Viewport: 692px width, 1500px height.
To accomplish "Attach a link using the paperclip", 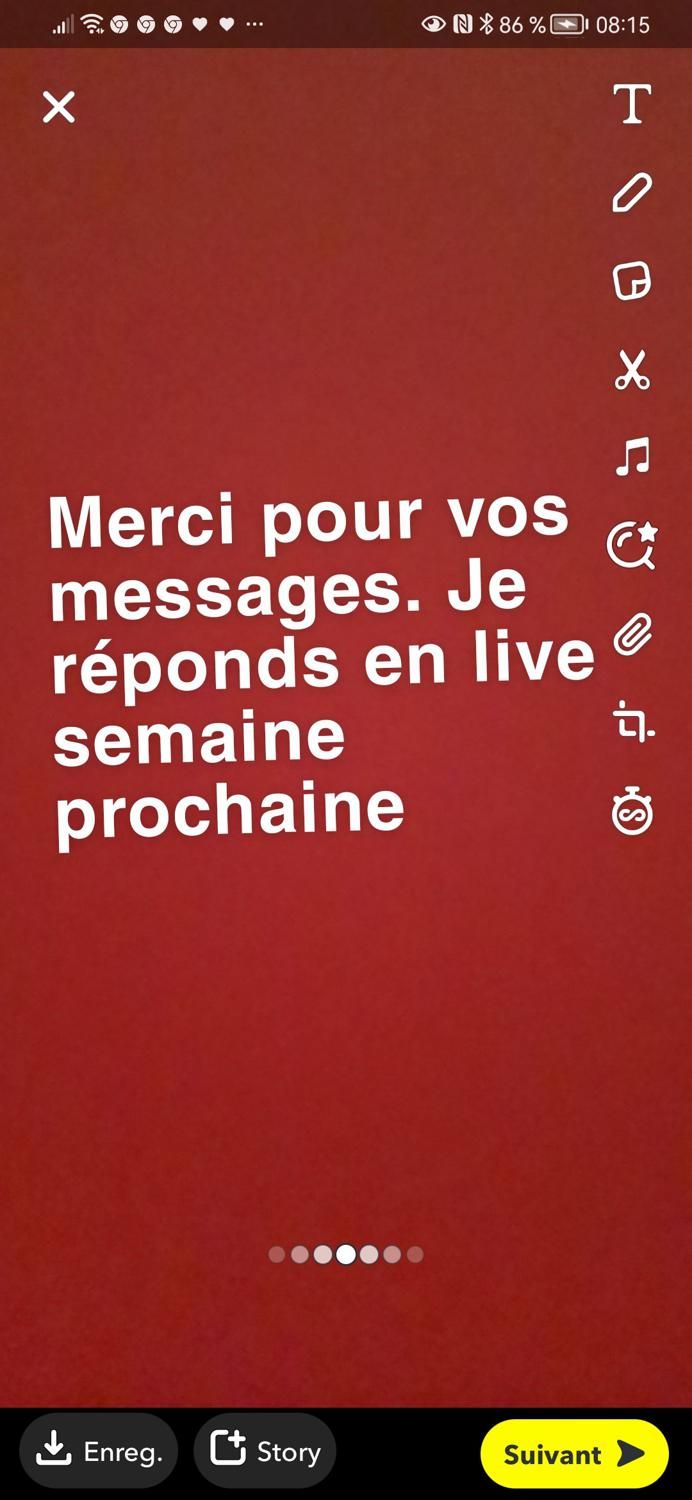I will 632,634.
